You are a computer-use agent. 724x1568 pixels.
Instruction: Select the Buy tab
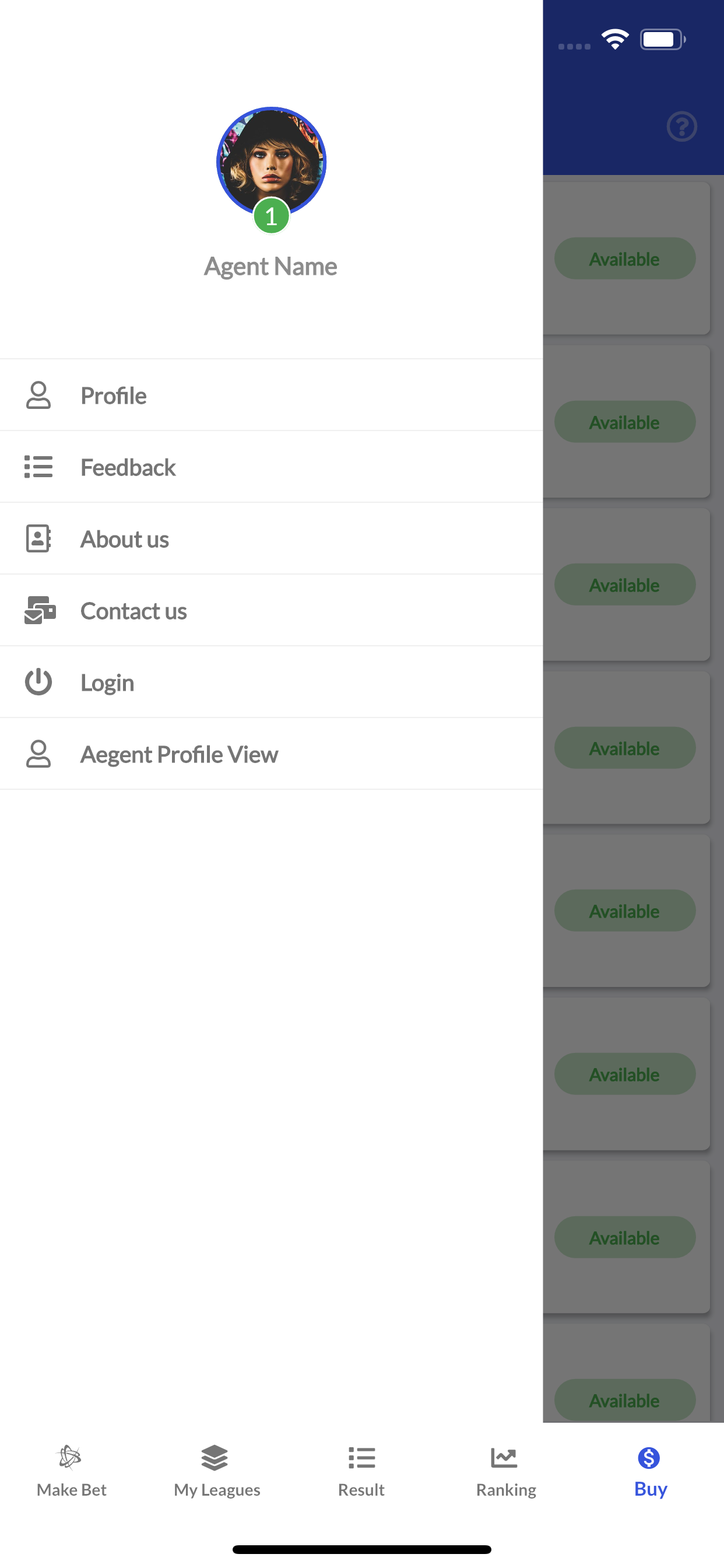(650, 1471)
